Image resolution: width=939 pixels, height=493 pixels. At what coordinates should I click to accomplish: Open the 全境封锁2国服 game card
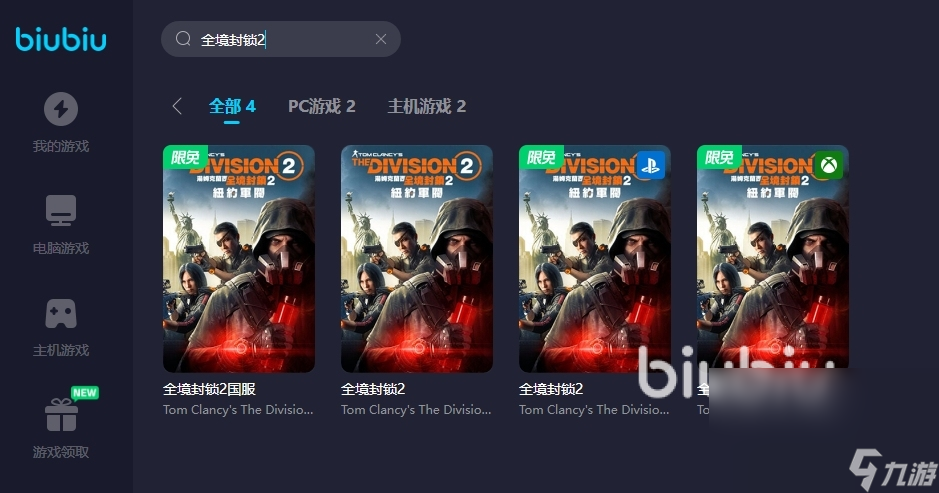[x=239, y=259]
